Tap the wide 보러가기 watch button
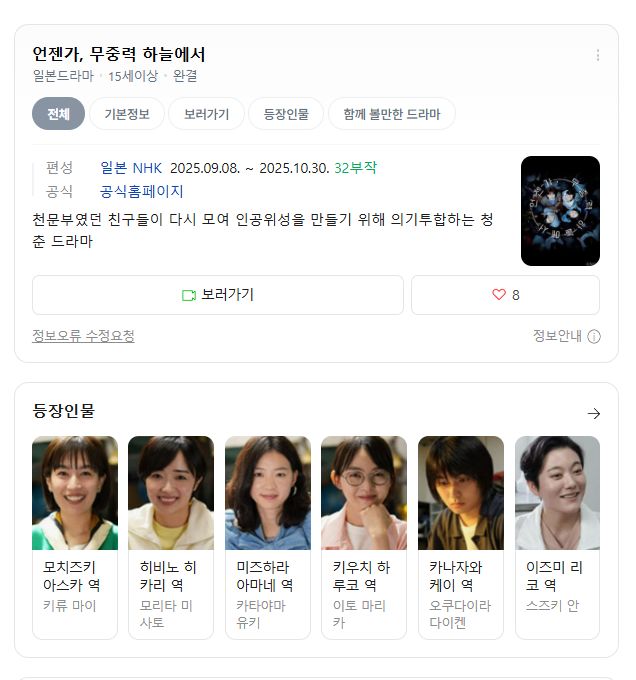The image size is (636, 680). tap(218, 295)
